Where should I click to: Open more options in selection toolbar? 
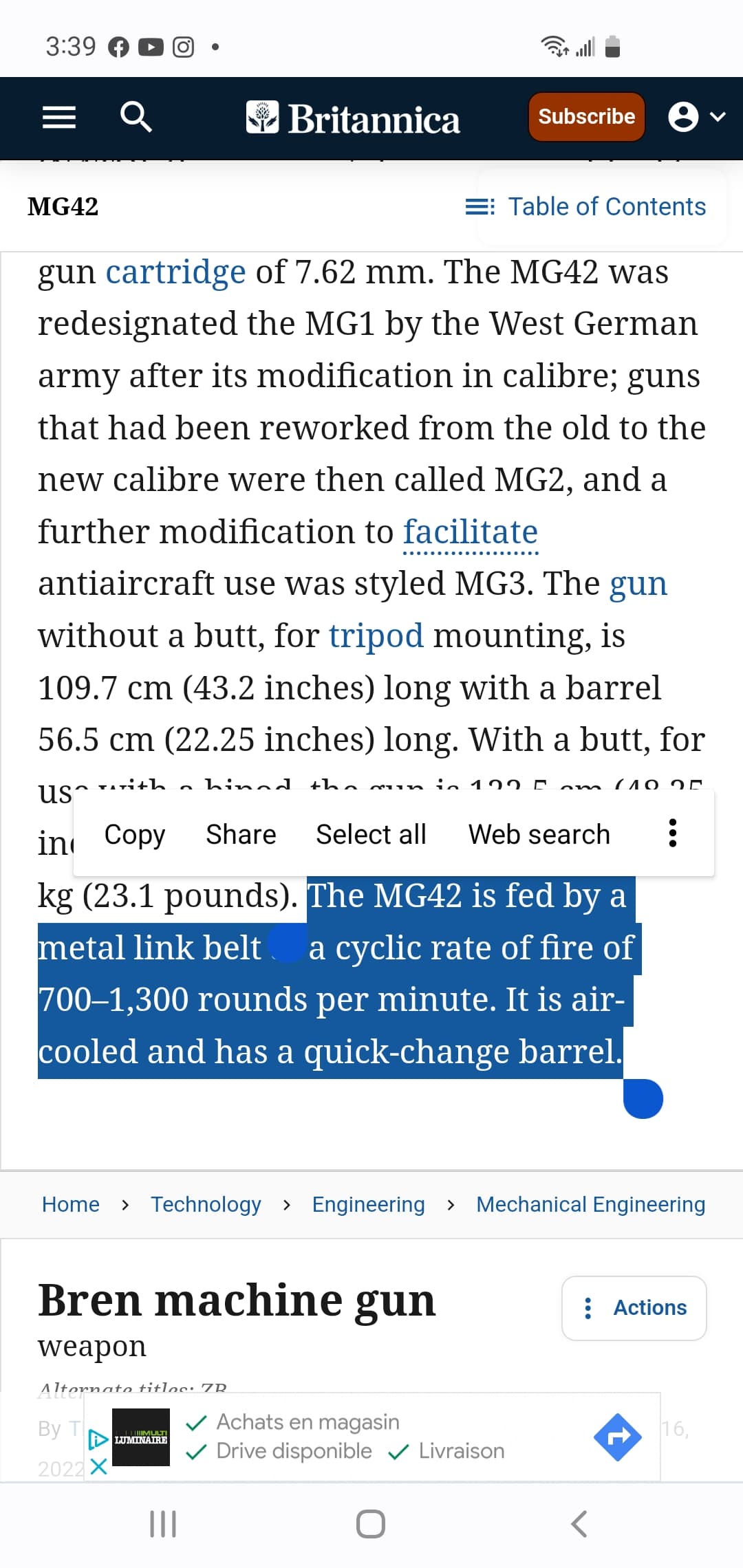pos(673,833)
